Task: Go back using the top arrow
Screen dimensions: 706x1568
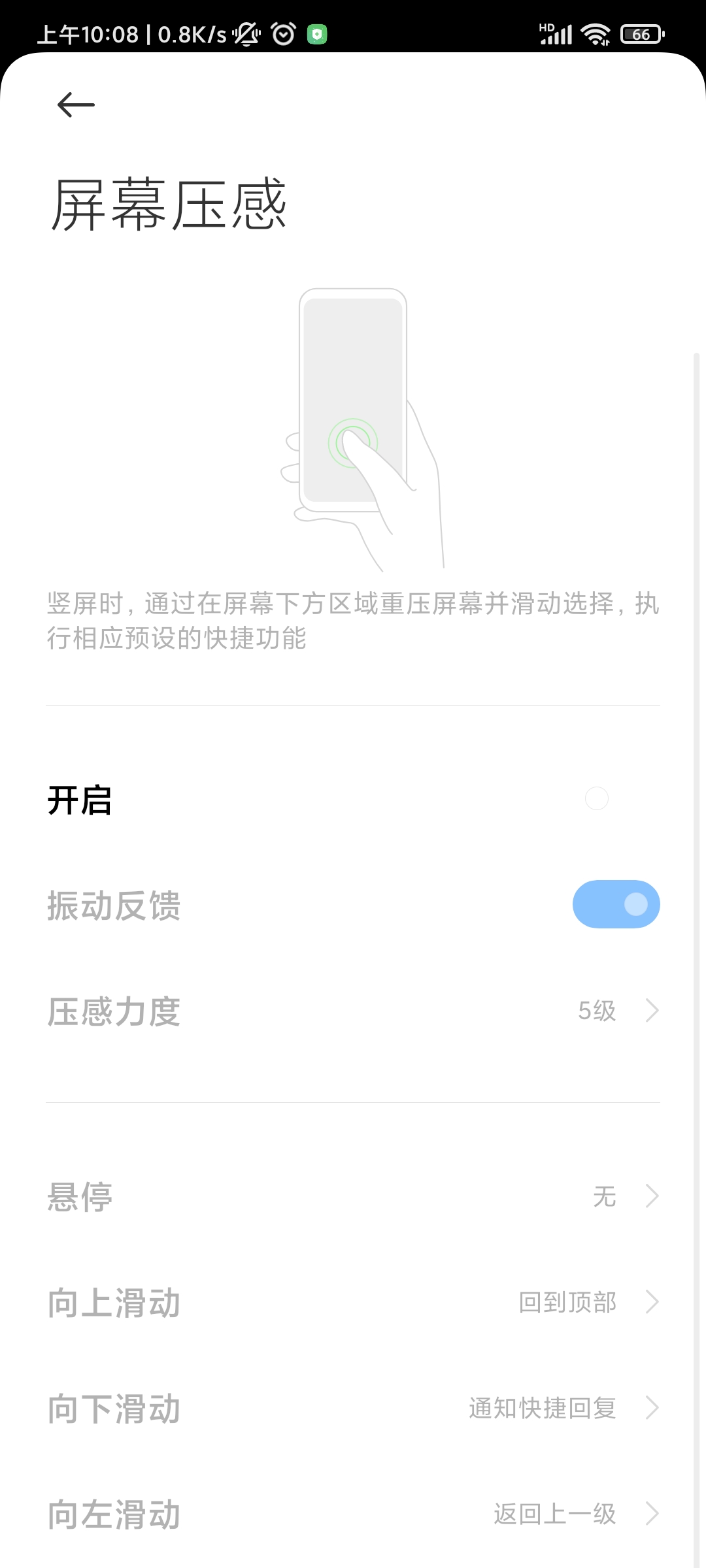Action: click(x=76, y=105)
